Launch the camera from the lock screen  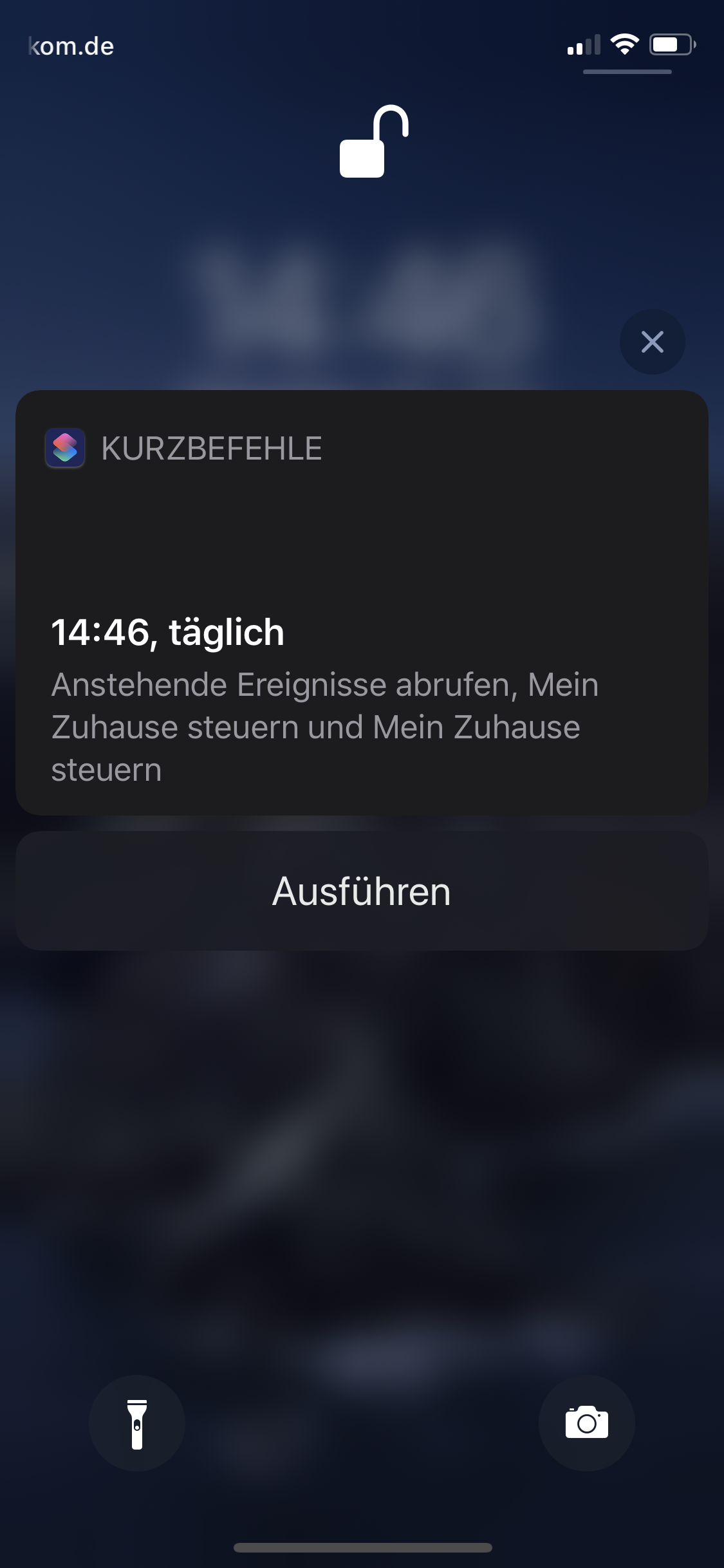coord(586,1423)
